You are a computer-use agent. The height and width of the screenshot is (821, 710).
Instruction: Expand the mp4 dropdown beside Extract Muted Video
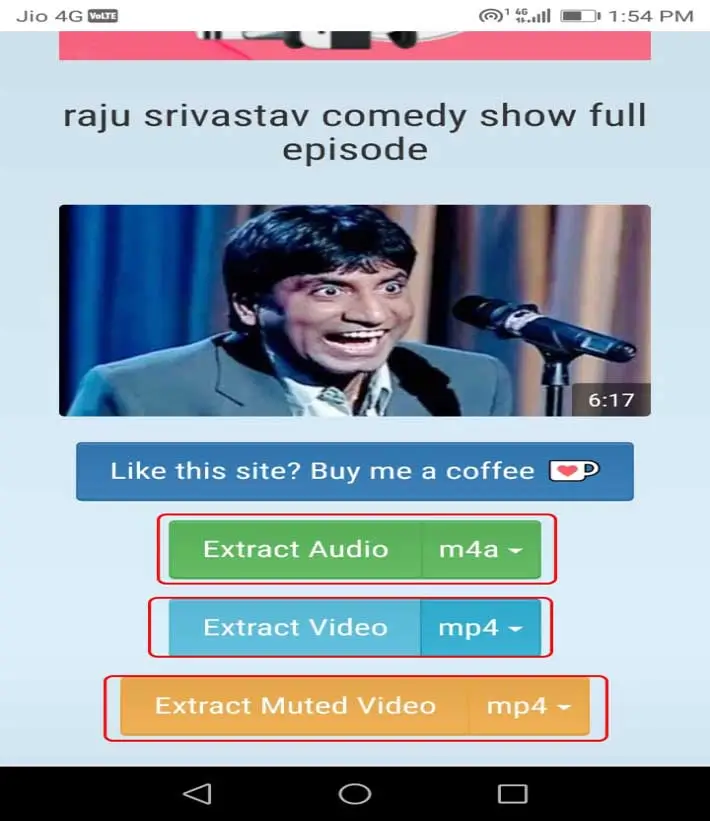pos(528,706)
